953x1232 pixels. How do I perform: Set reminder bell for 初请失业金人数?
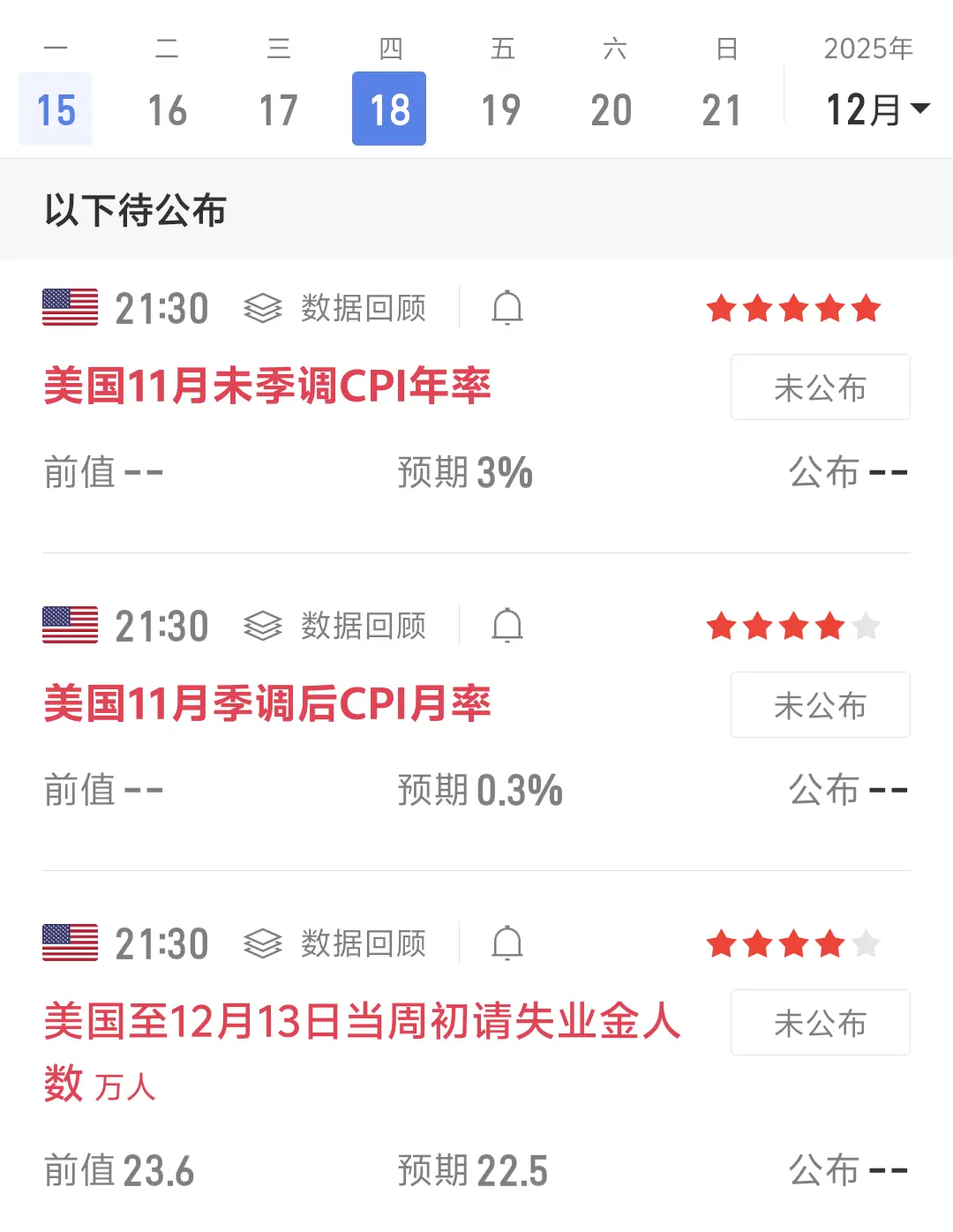coord(507,943)
